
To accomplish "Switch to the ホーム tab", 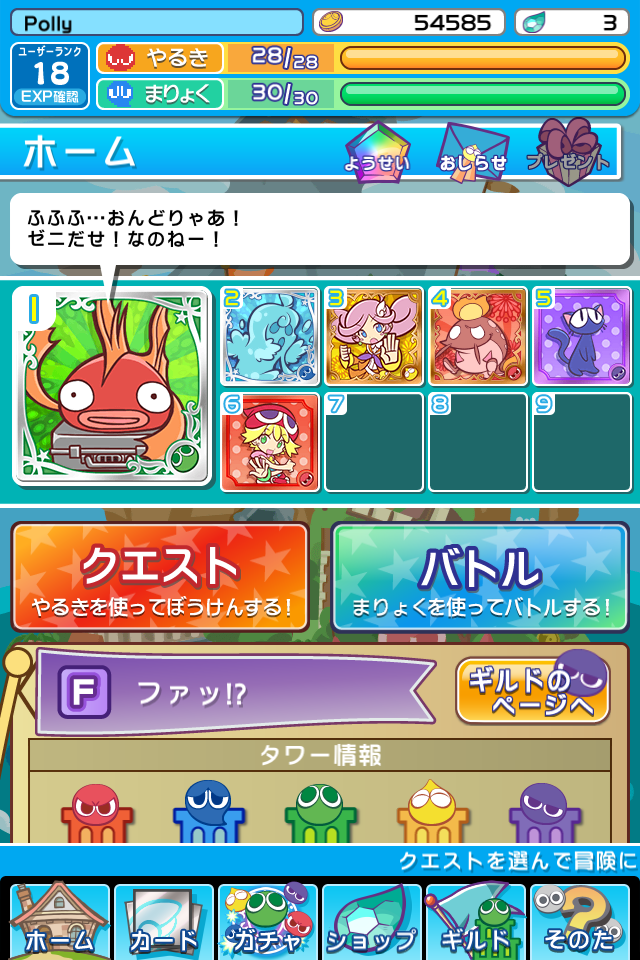I will [x=58, y=921].
